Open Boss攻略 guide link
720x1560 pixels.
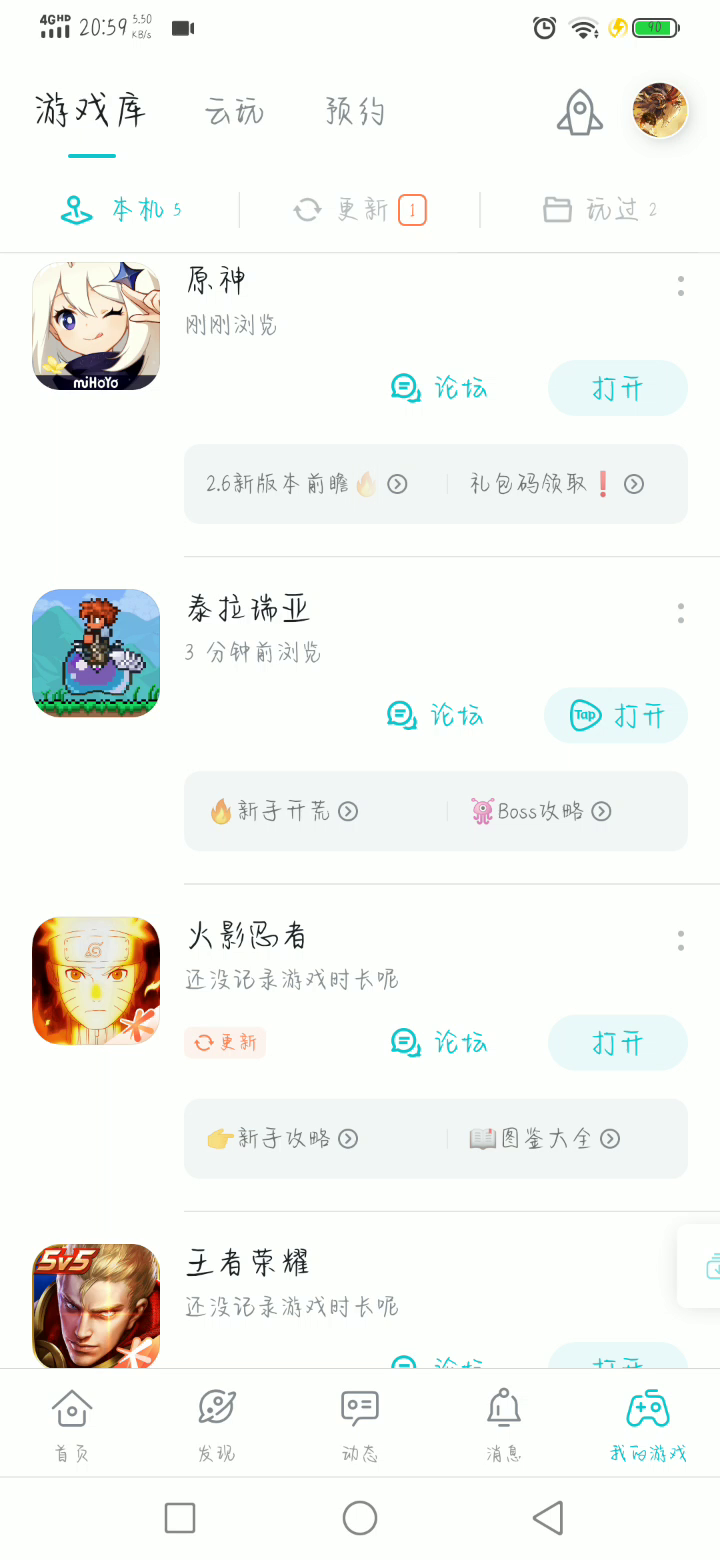(541, 811)
